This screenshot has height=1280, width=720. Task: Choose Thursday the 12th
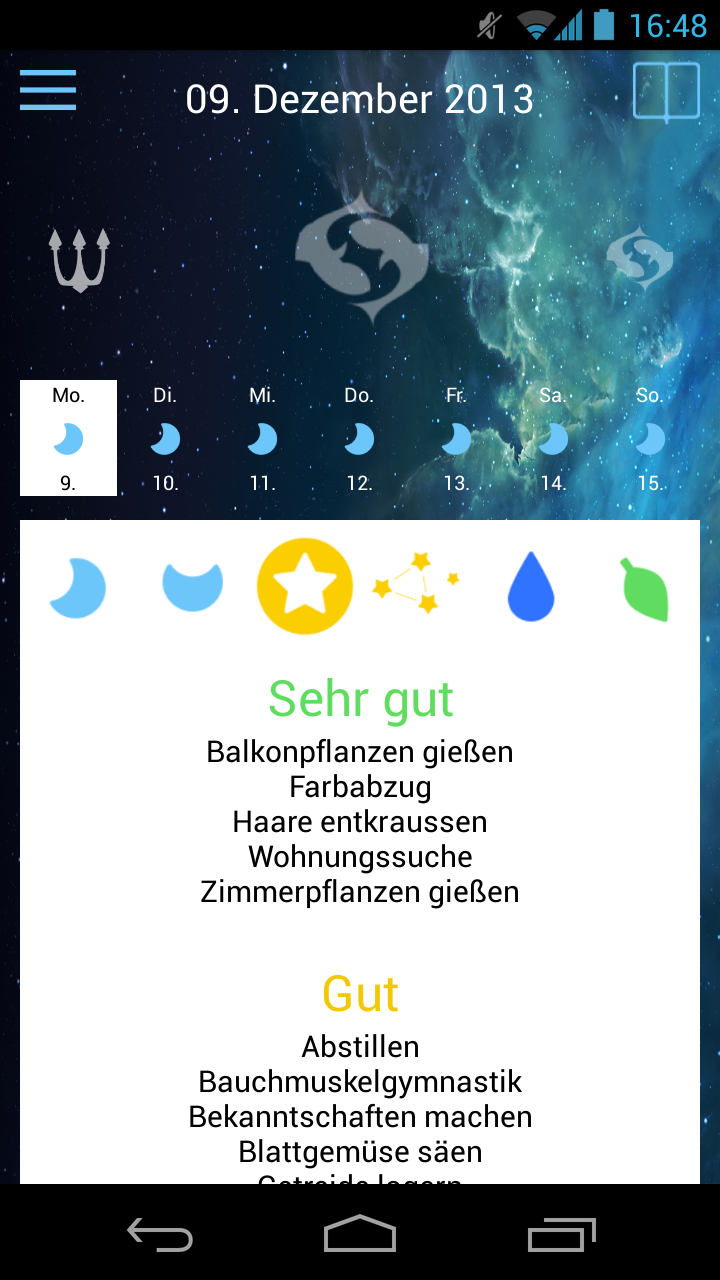point(359,438)
